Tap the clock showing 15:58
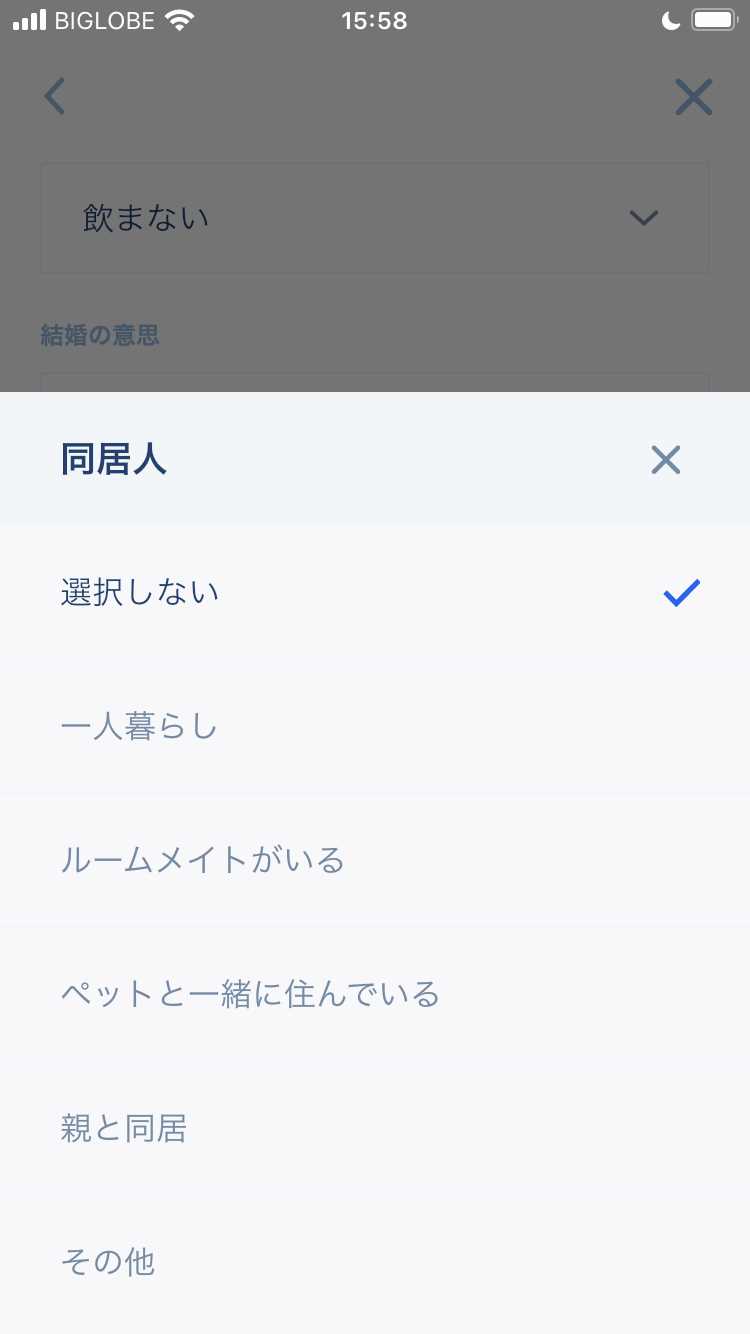This screenshot has height=1334, width=750. [375, 18]
